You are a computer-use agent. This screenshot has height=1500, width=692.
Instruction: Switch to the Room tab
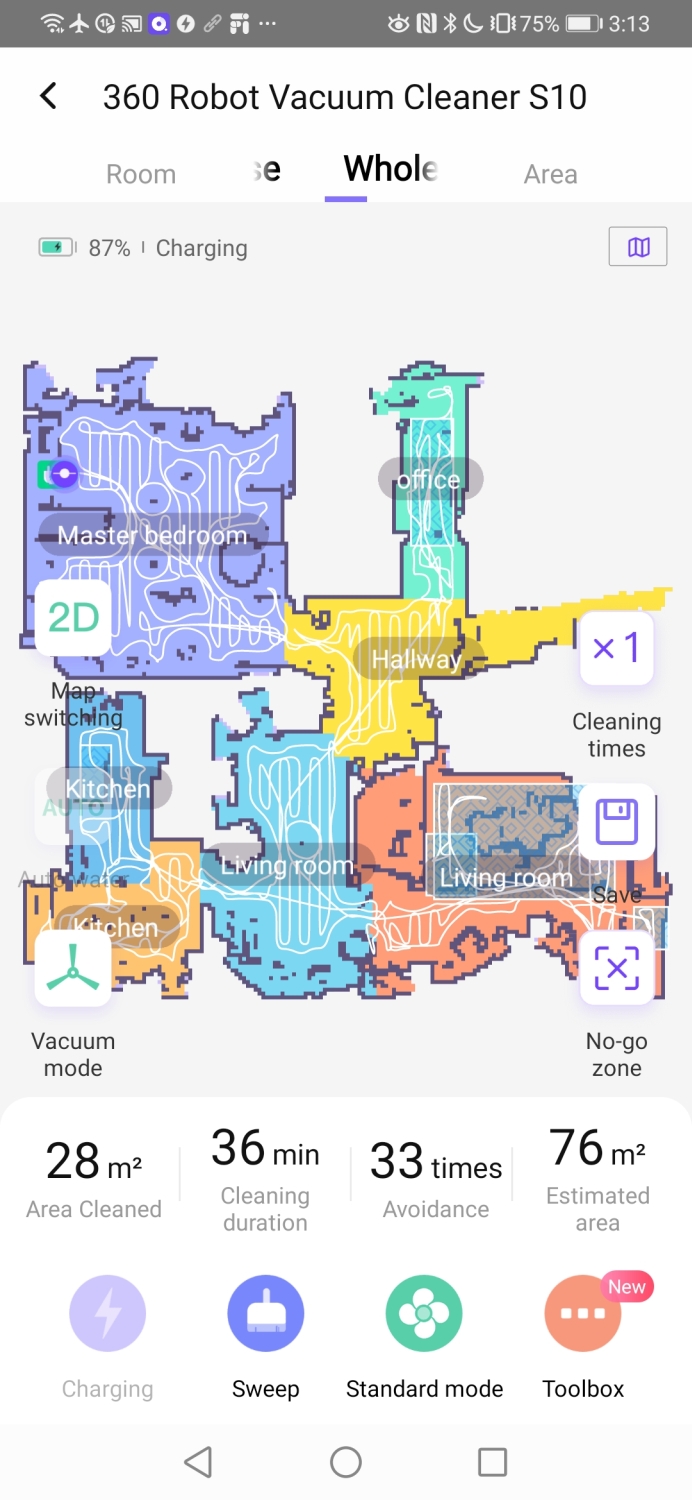[x=141, y=174]
